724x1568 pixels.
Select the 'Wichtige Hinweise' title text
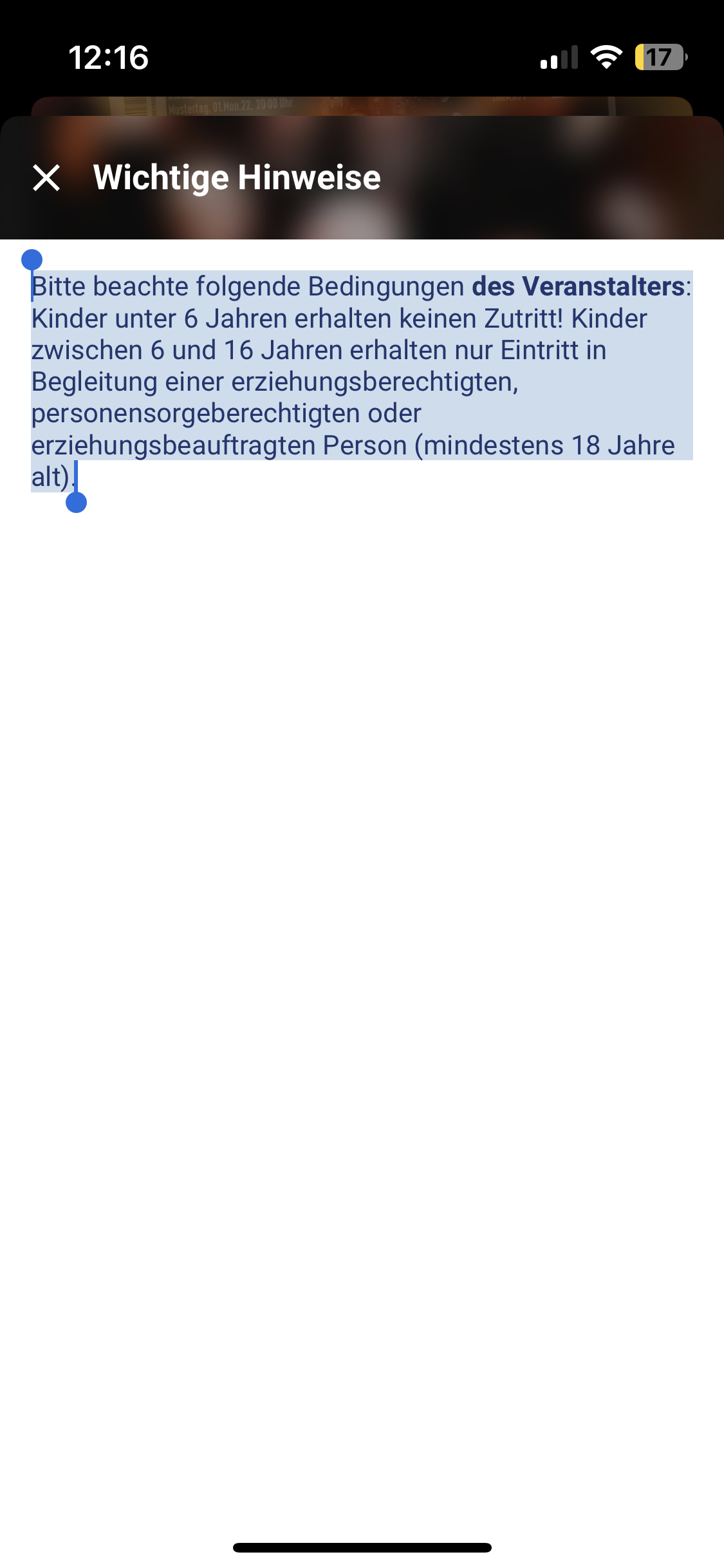(237, 179)
